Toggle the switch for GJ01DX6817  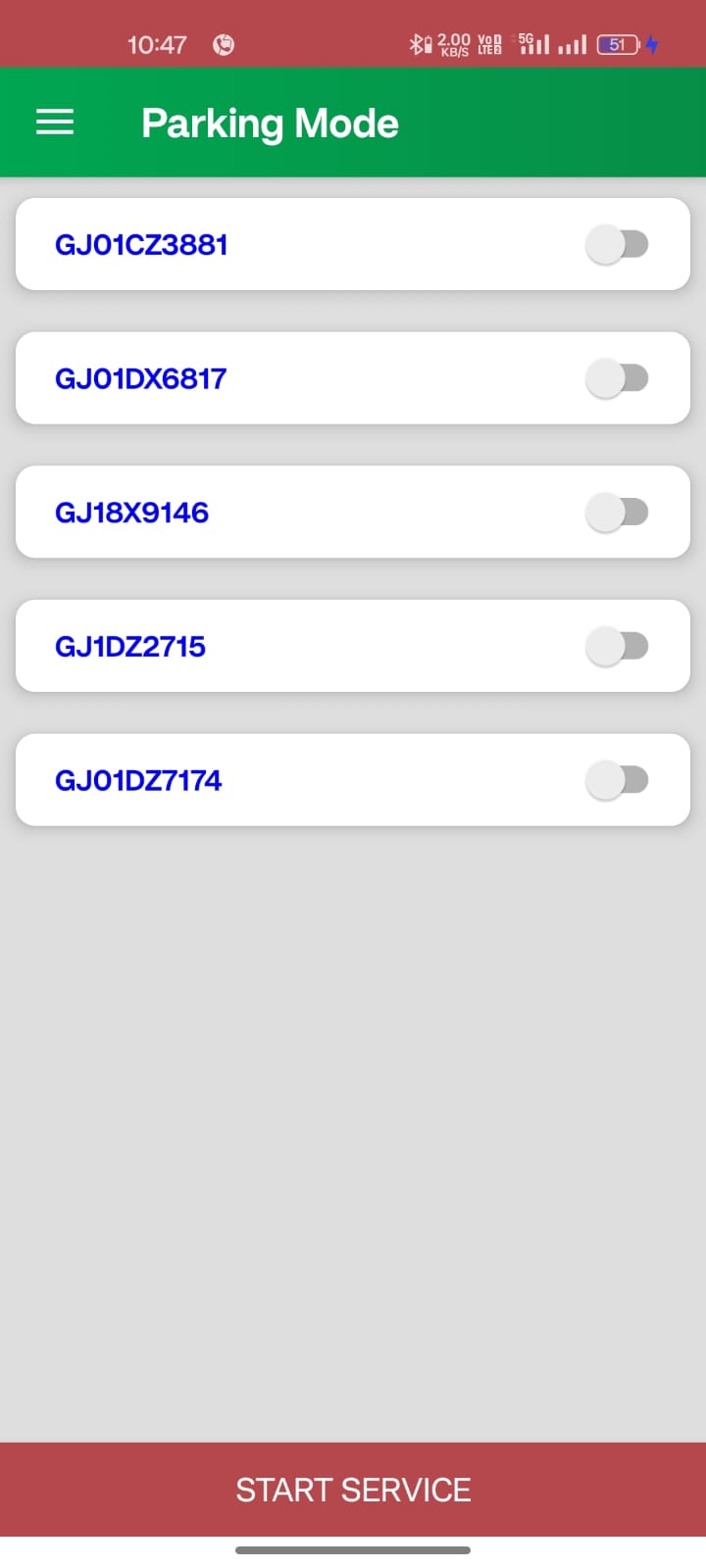[x=617, y=378]
